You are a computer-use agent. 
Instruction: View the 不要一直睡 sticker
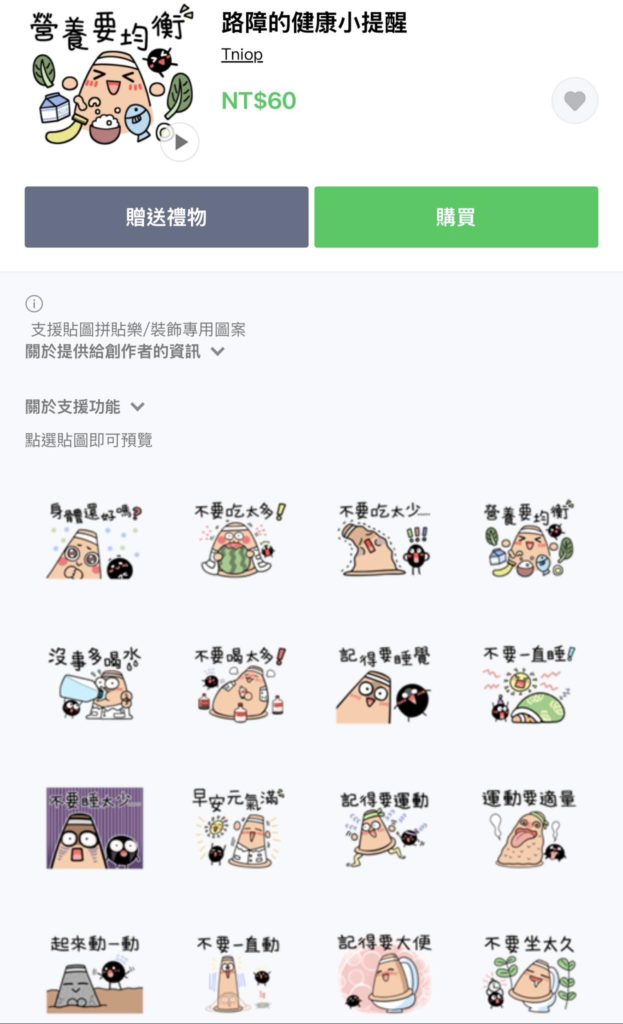[x=529, y=684]
